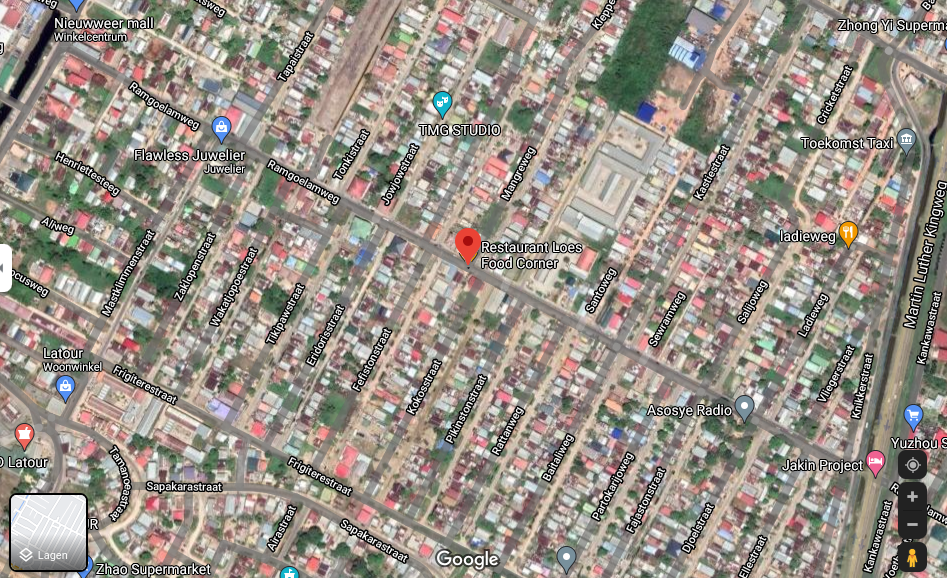Open the Lagen map layers switcher
947x578 pixels.
[x=49, y=532]
